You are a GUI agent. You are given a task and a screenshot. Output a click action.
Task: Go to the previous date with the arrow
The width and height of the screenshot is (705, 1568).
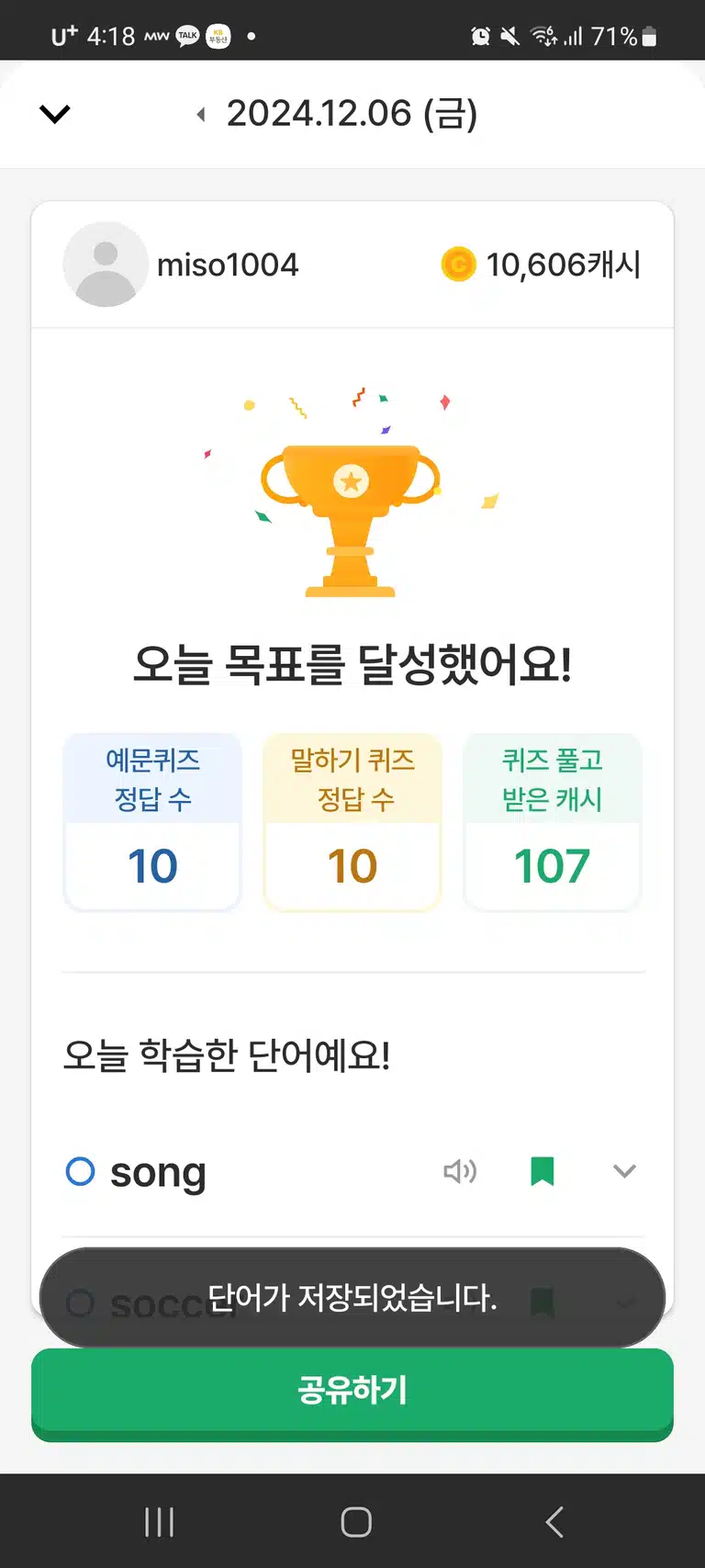(x=201, y=114)
